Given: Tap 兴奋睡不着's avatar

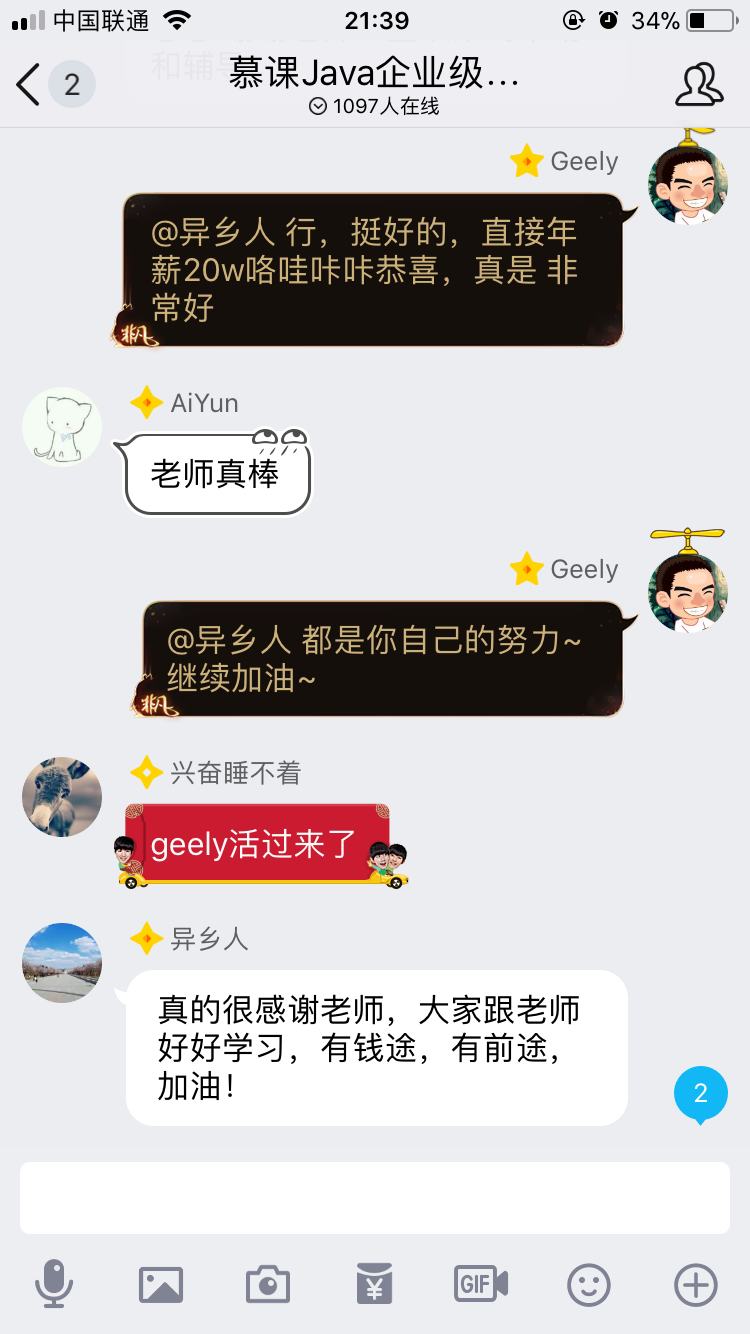Looking at the screenshot, I should [61, 797].
